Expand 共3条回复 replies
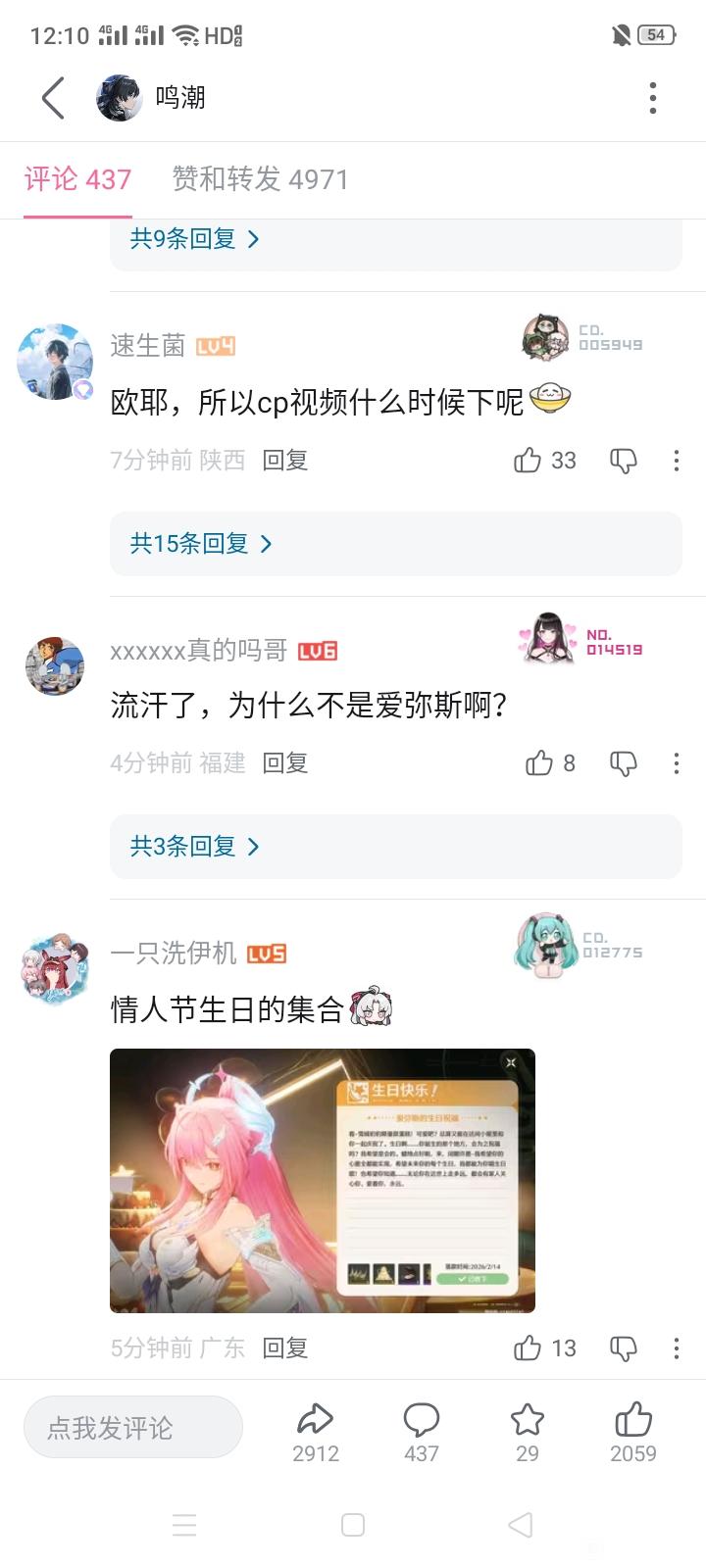This screenshot has height=1568, width=706. [195, 846]
